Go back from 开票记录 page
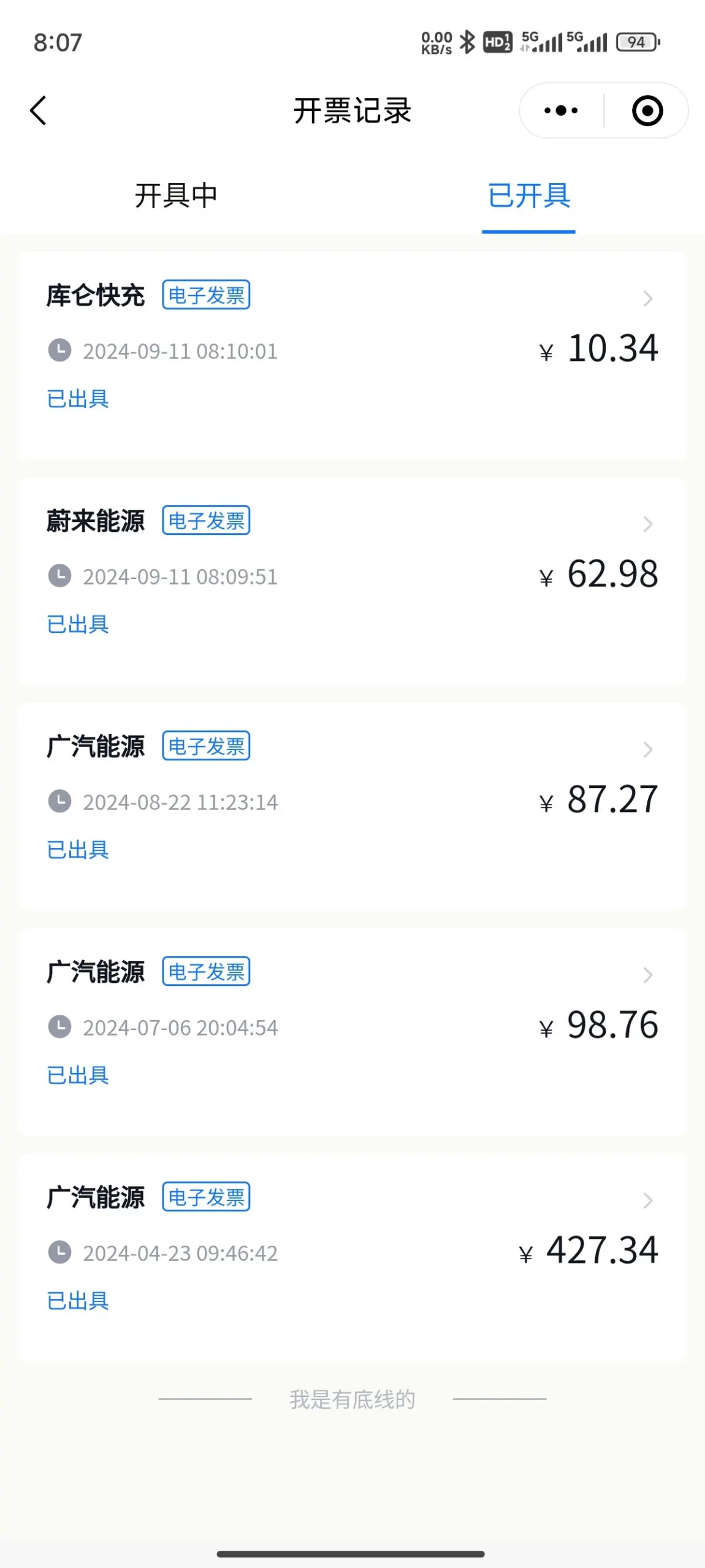This screenshot has width=705, height=1568. pyautogui.click(x=38, y=111)
